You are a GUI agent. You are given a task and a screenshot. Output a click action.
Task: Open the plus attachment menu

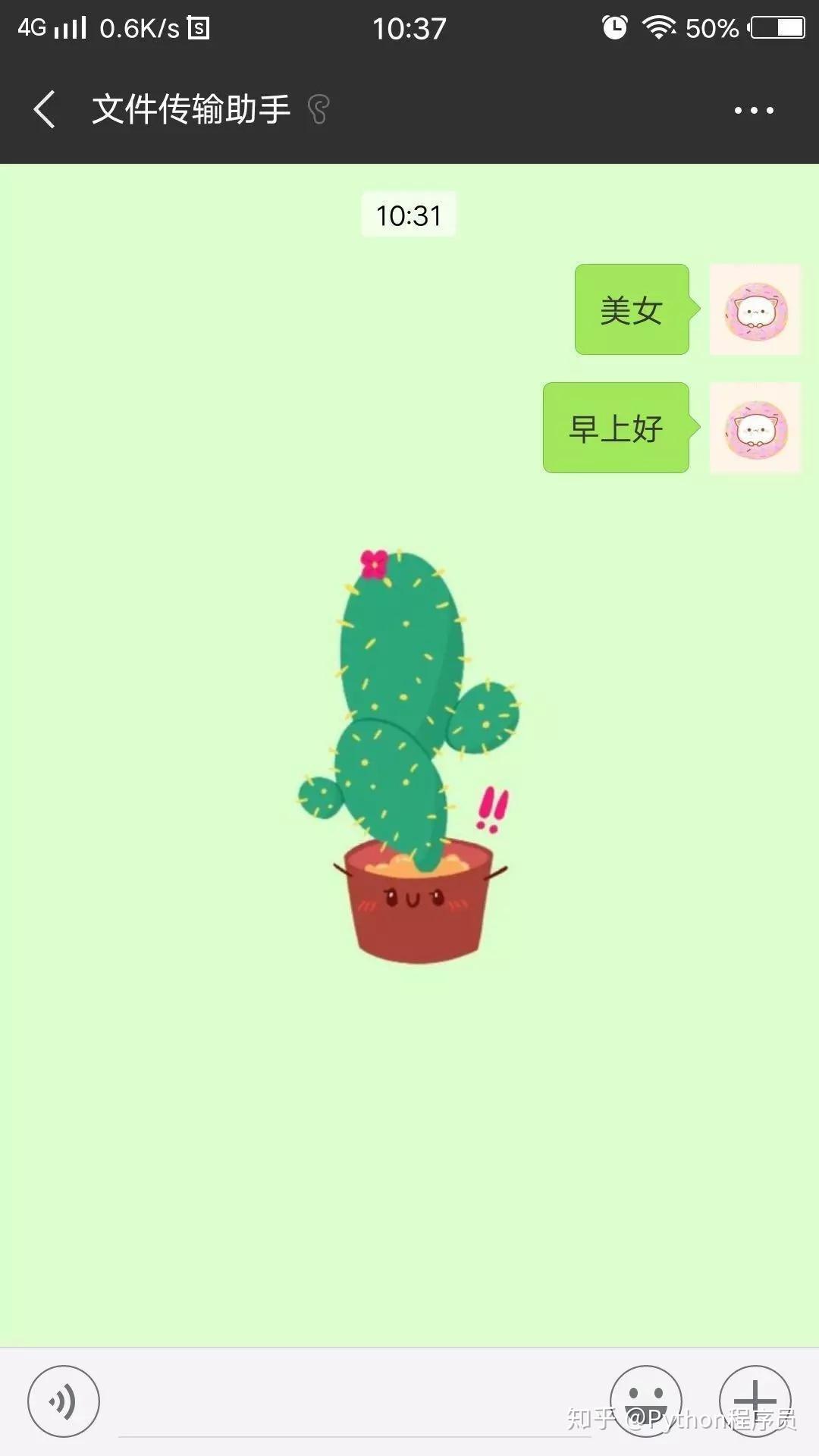(x=755, y=1400)
